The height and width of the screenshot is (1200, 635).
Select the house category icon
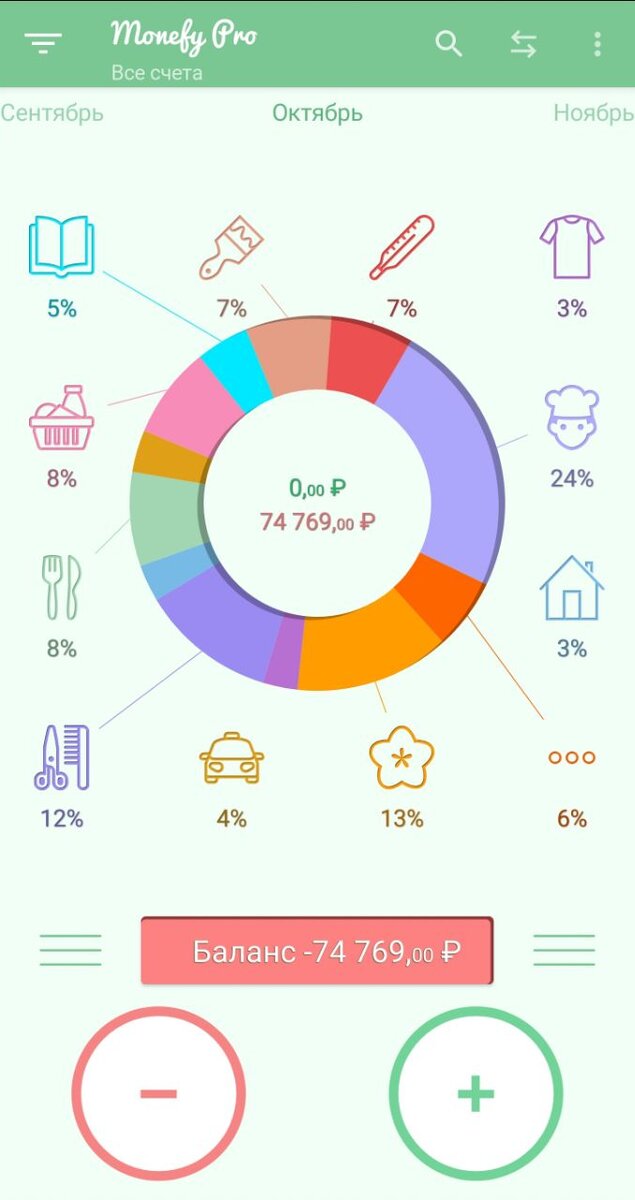point(571,588)
